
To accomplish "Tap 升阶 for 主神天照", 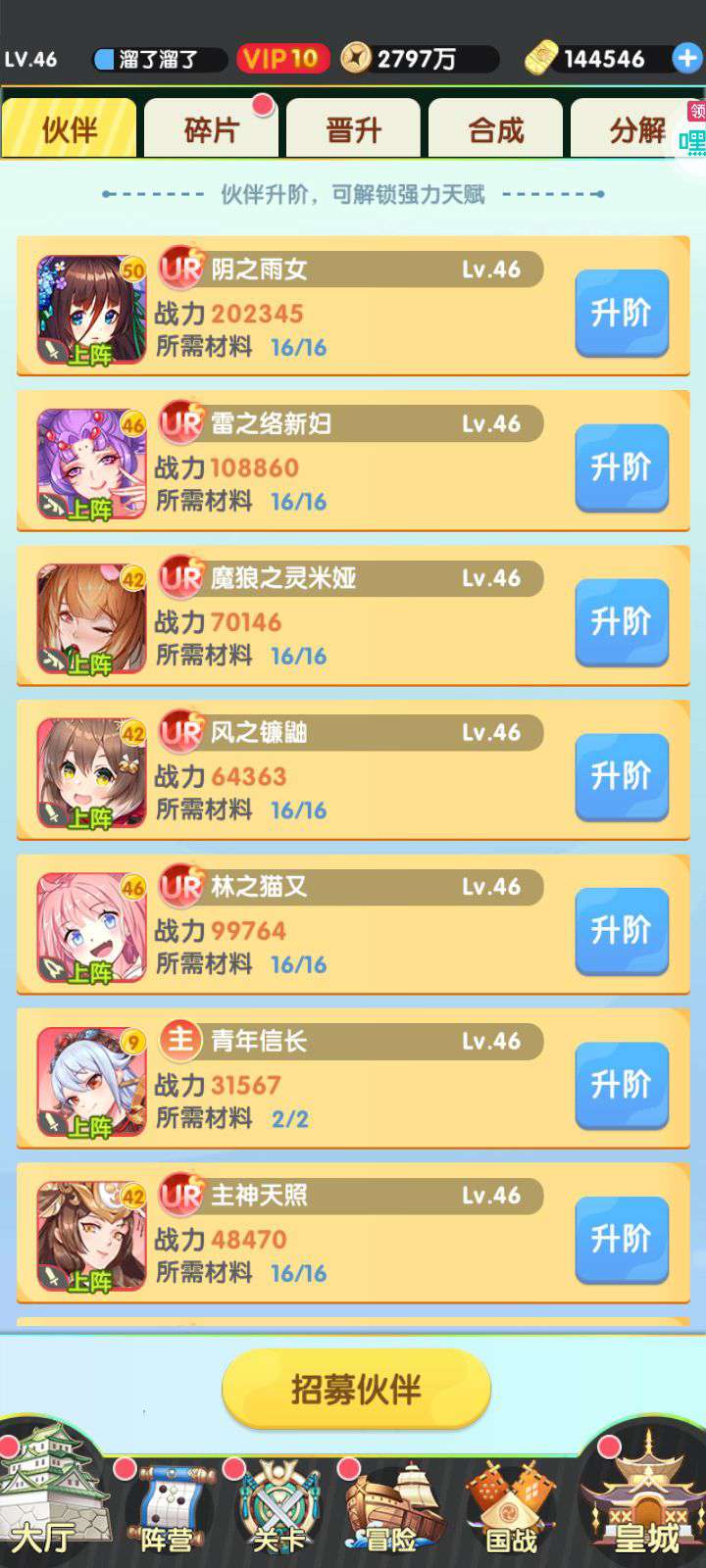I will click(x=622, y=1239).
